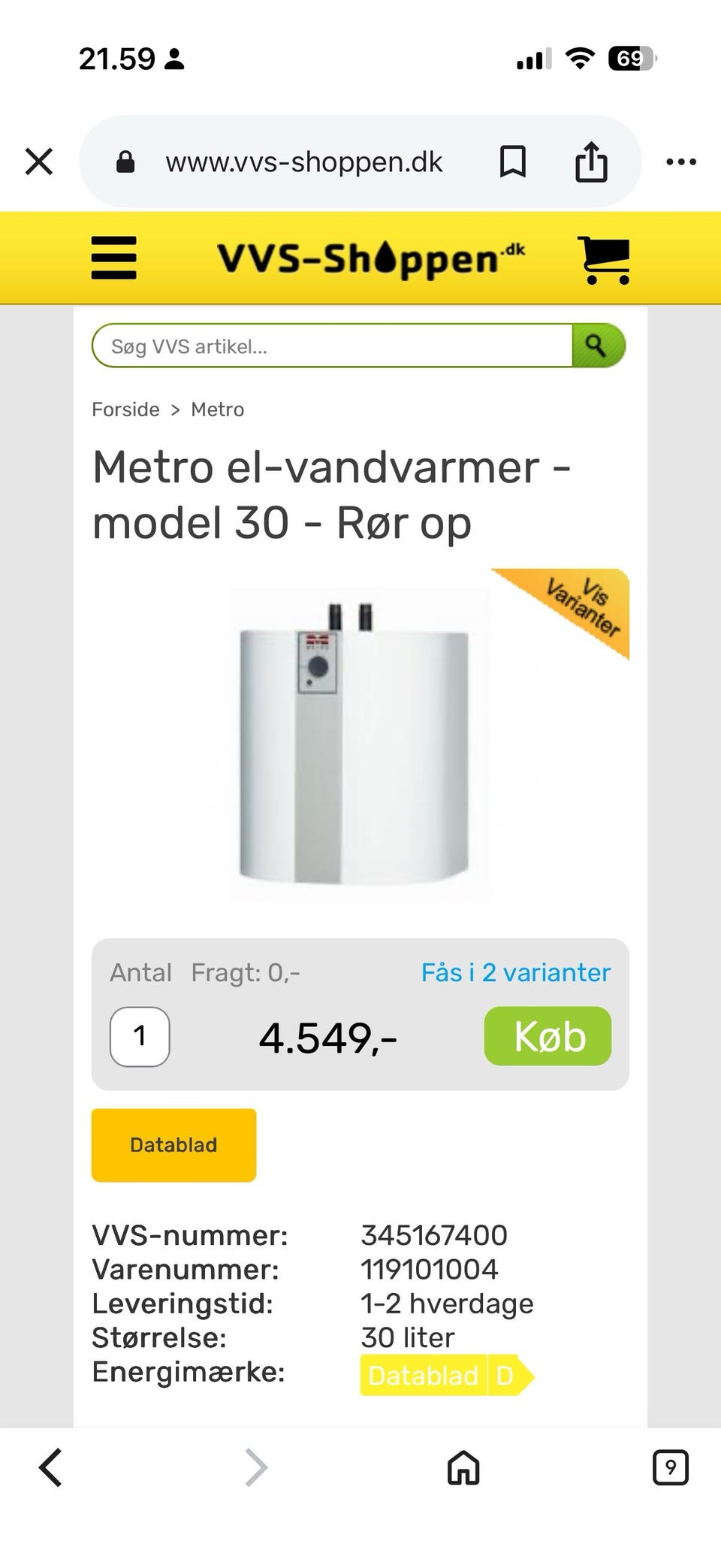Close the in-app browser

point(39,162)
